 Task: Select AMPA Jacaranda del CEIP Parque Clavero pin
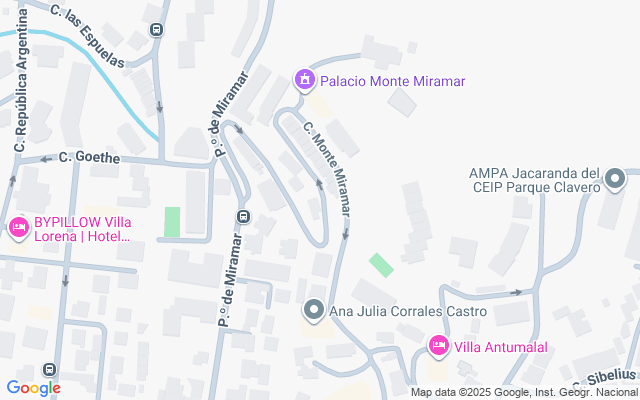[x=615, y=181]
